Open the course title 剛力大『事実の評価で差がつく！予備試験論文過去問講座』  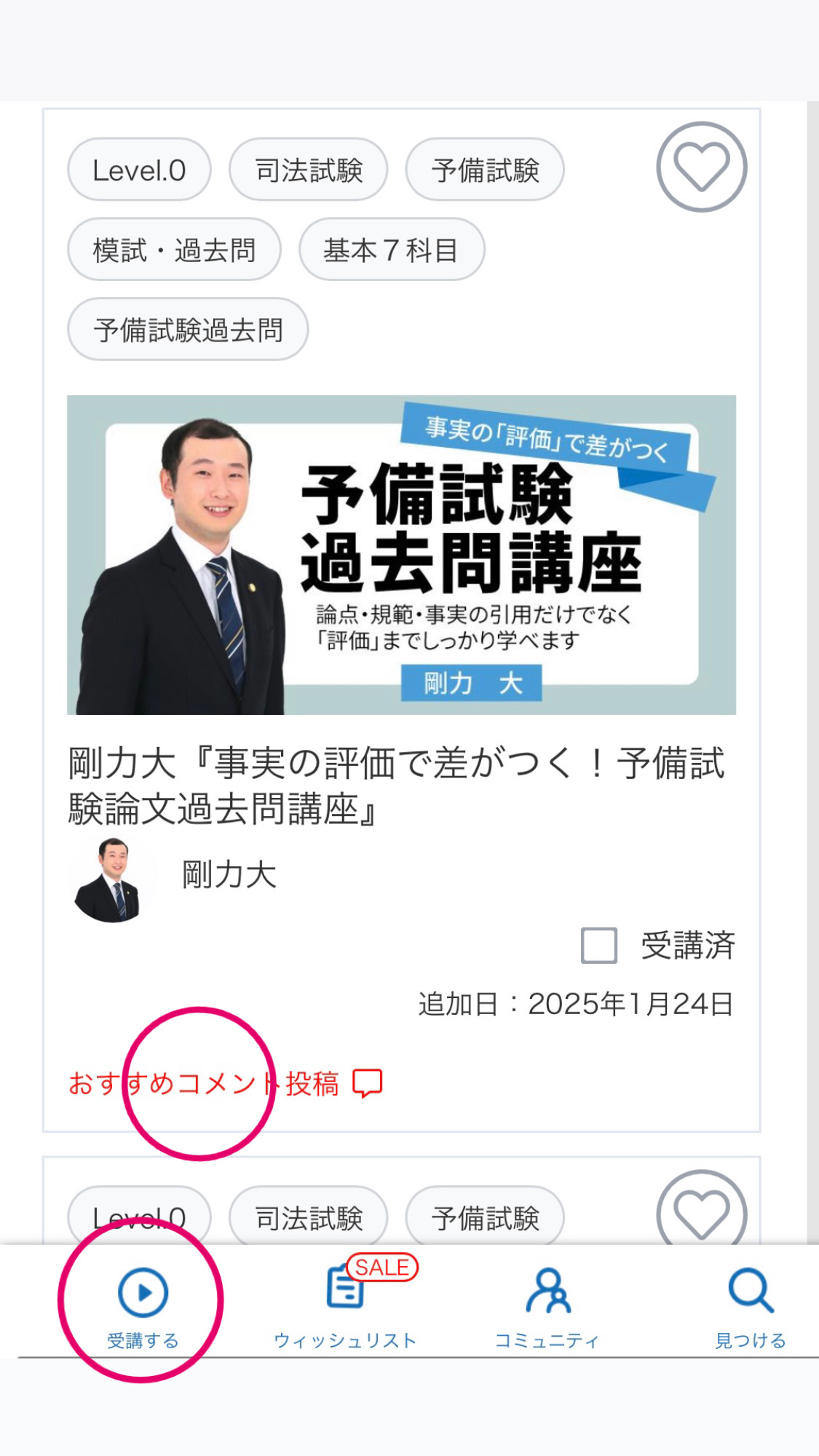(397, 786)
